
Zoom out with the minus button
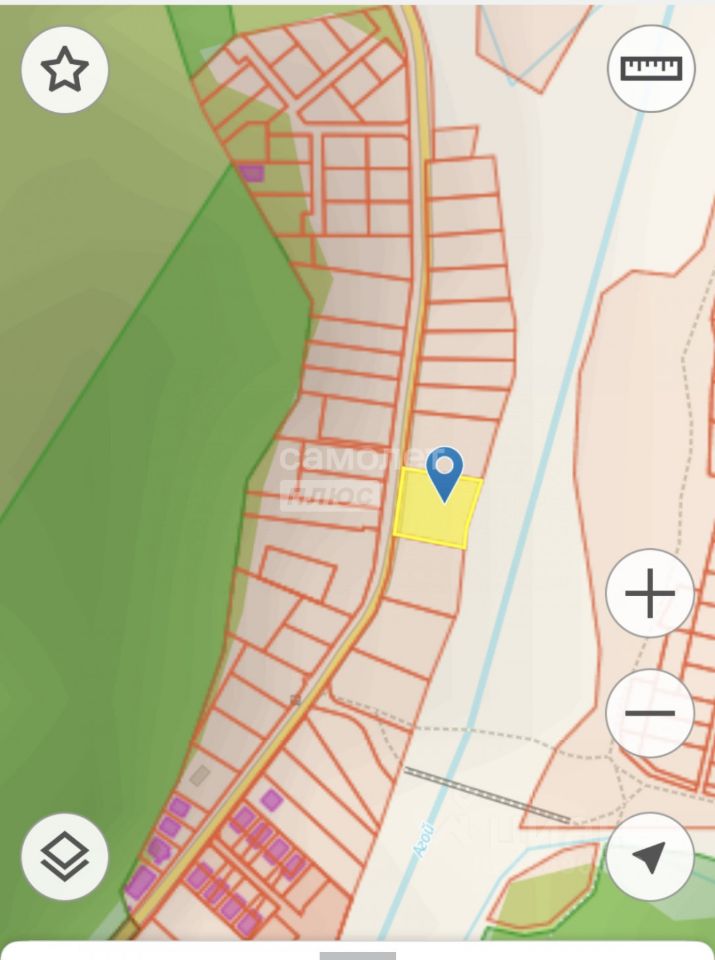click(650, 714)
